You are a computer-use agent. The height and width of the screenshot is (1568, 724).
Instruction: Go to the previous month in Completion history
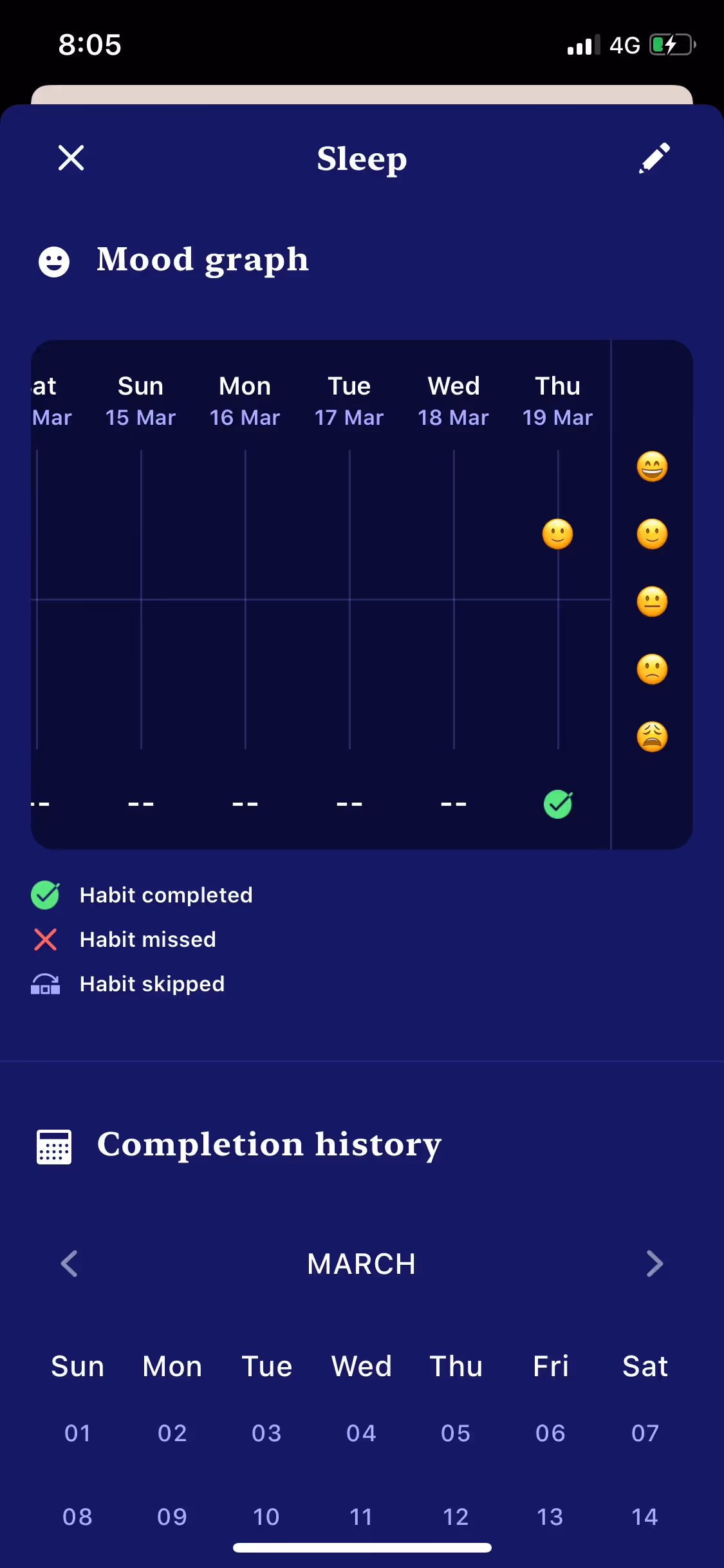[70, 1264]
